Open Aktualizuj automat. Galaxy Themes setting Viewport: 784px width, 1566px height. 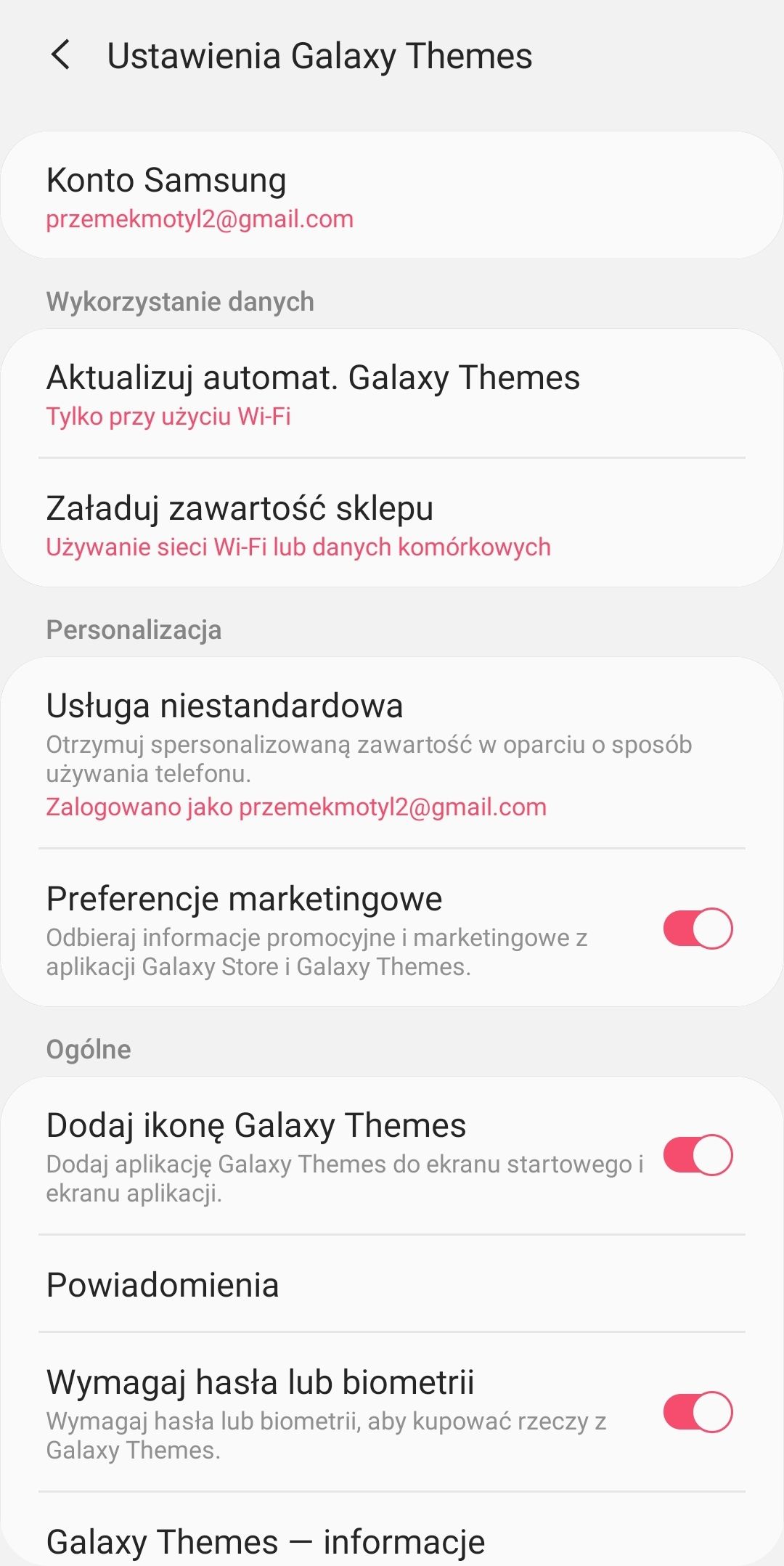point(392,393)
